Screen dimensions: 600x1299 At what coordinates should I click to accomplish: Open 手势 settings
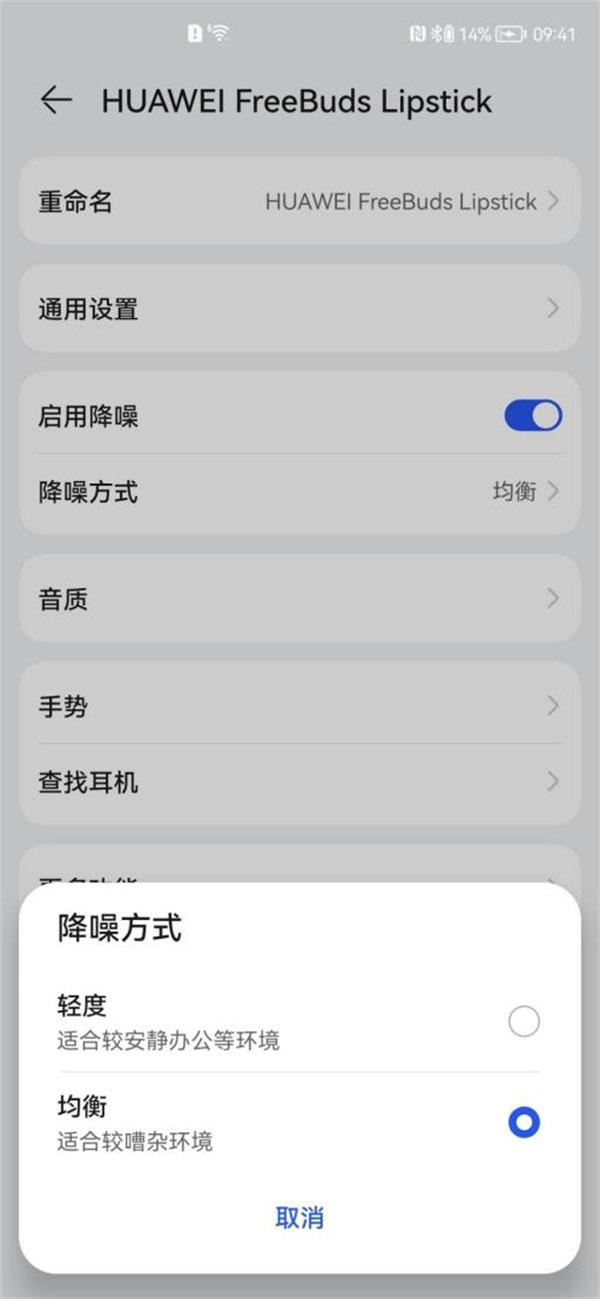click(x=299, y=706)
